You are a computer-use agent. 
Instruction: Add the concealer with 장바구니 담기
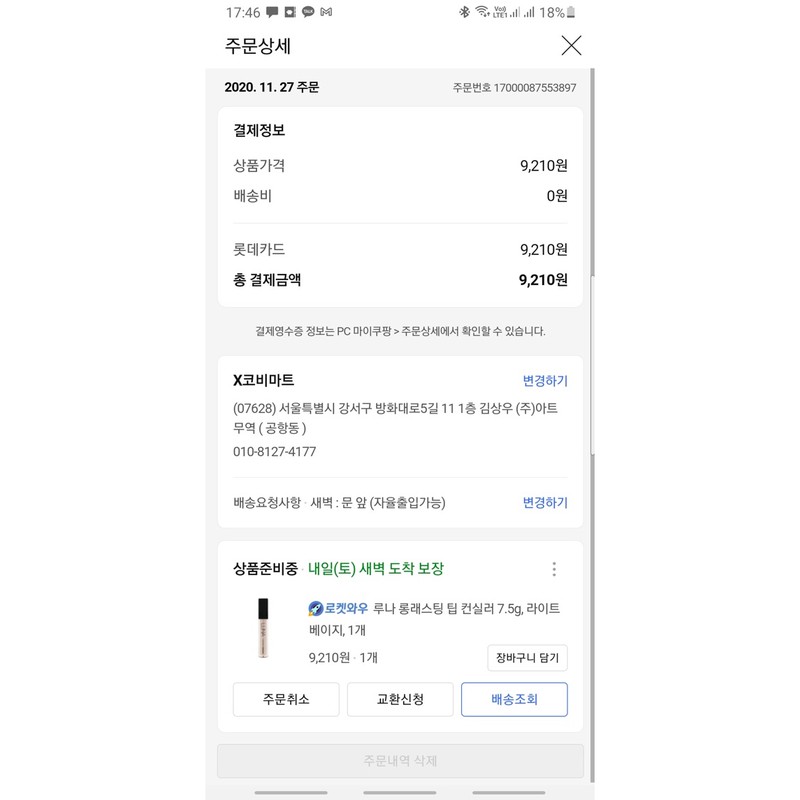(527, 658)
